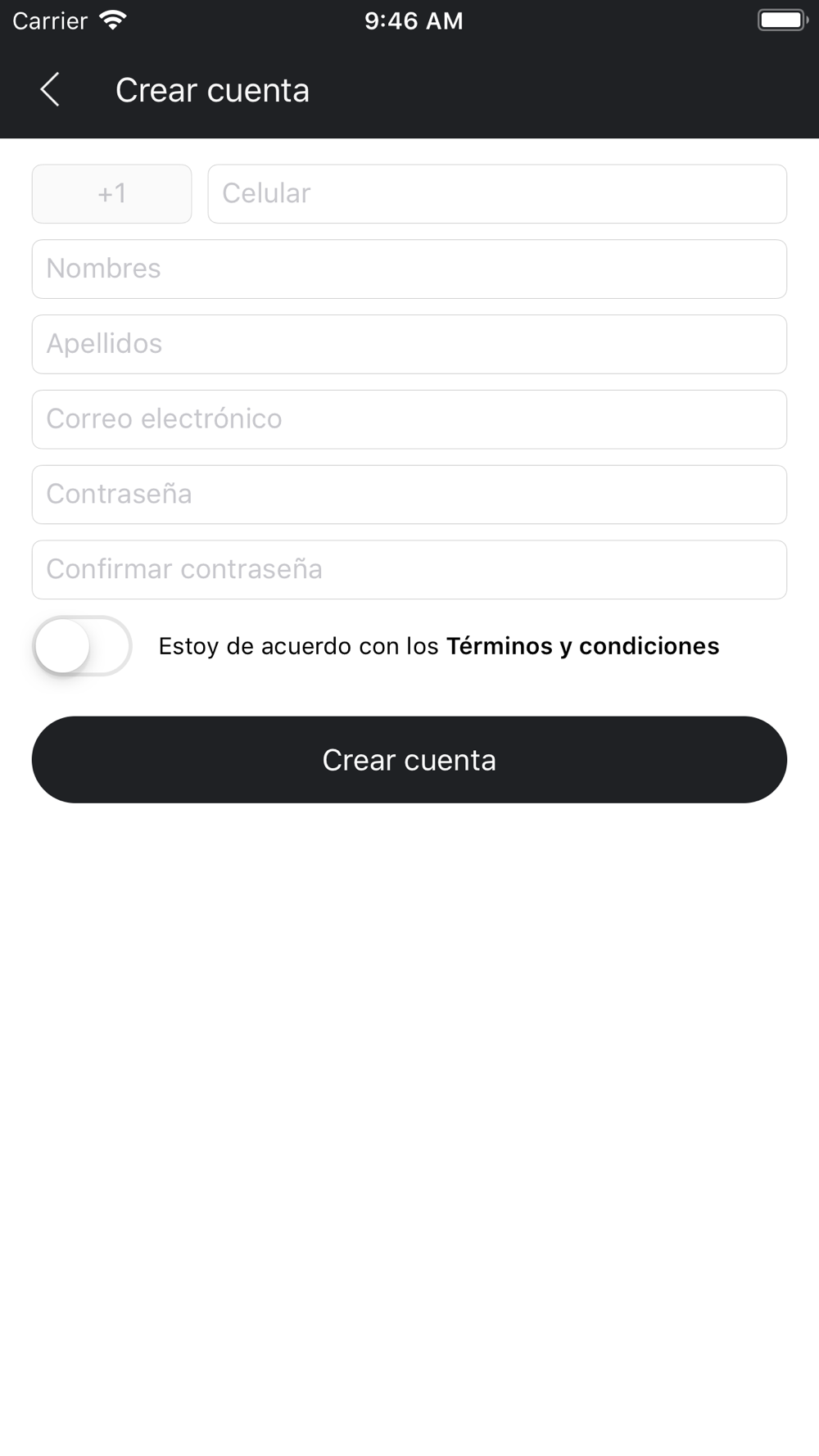Open Términos y condiciones link
The width and height of the screenshot is (819, 1456).
[582, 646]
